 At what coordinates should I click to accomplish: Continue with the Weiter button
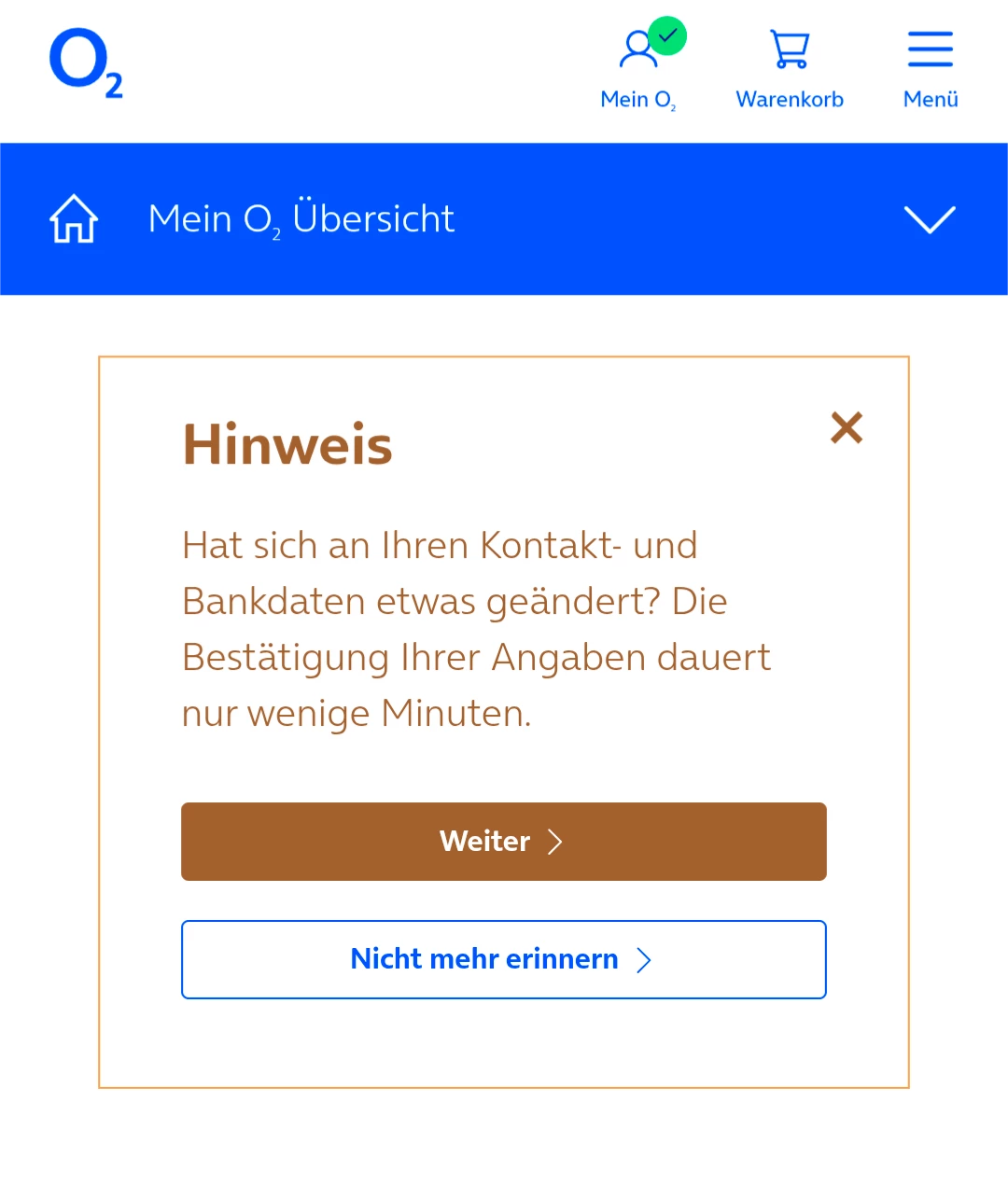point(504,842)
